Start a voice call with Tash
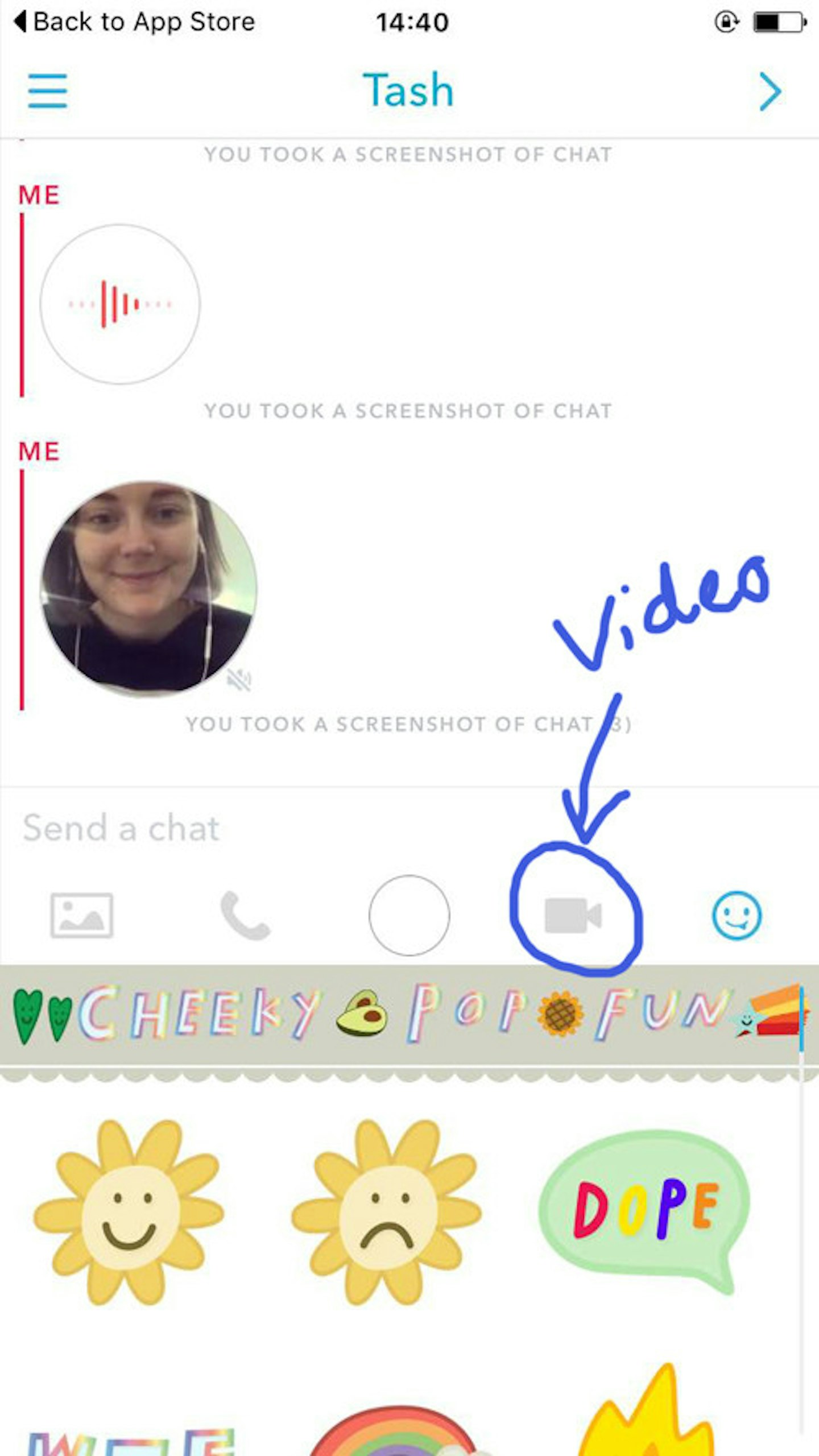 tap(245, 915)
